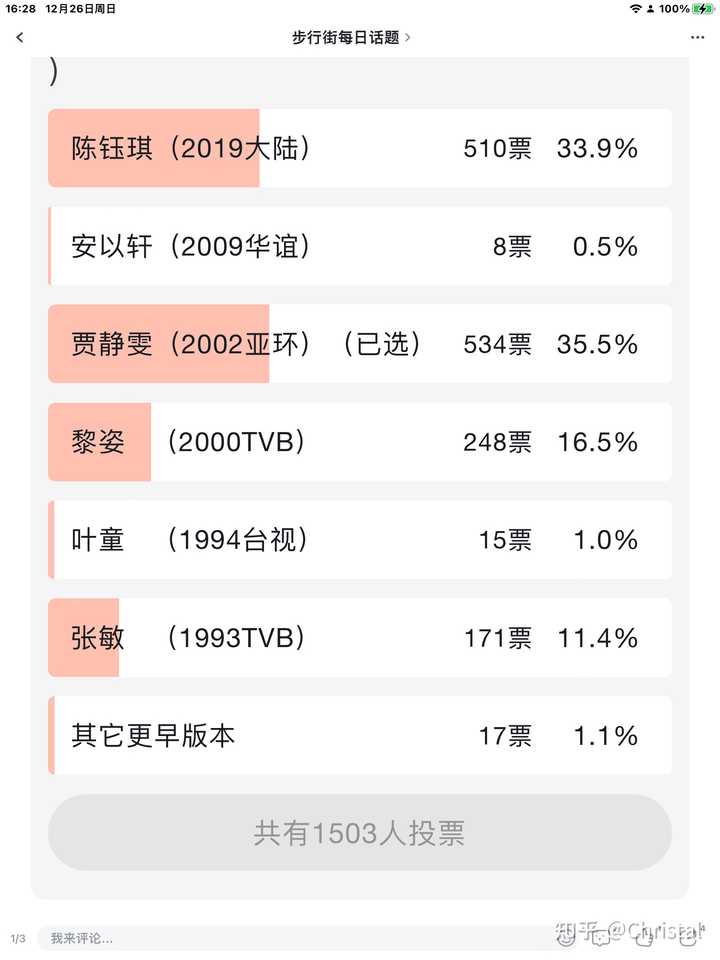This screenshot has height=960, width=720.
Task: Select poll option 张敏（1993TVB）
Action: coord(359,638)
